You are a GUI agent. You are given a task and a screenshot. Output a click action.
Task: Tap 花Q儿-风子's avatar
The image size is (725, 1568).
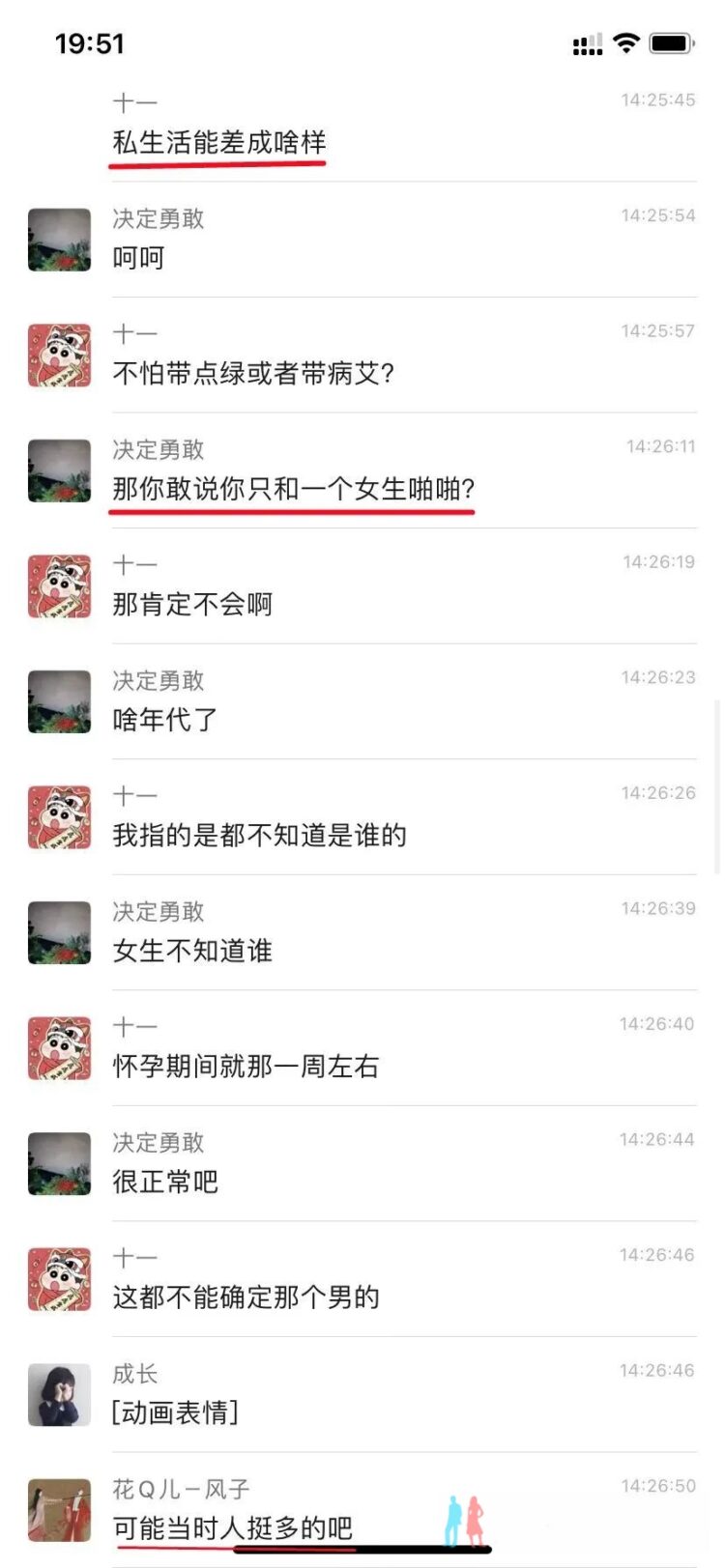coord(59,1510)
